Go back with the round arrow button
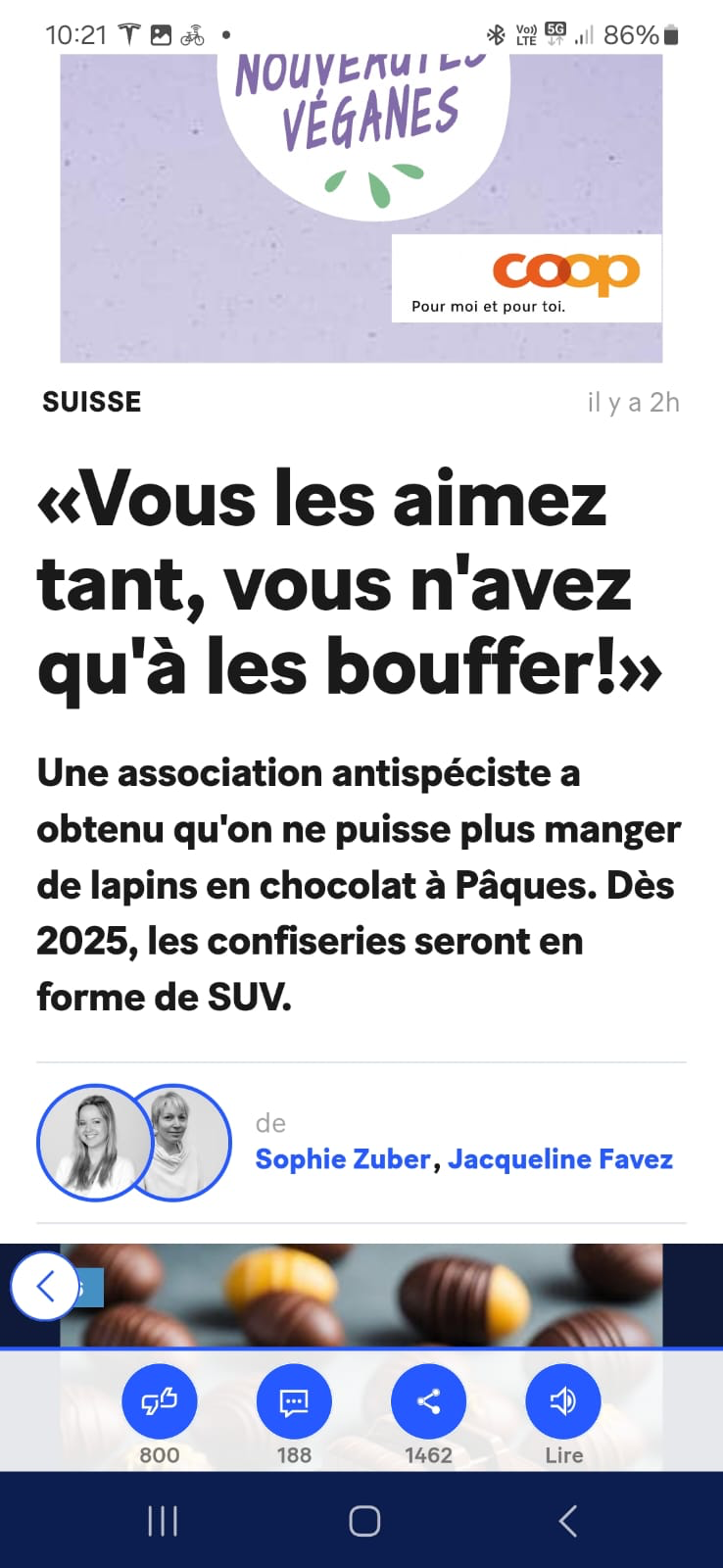723x1568 pixels. 45,1286
